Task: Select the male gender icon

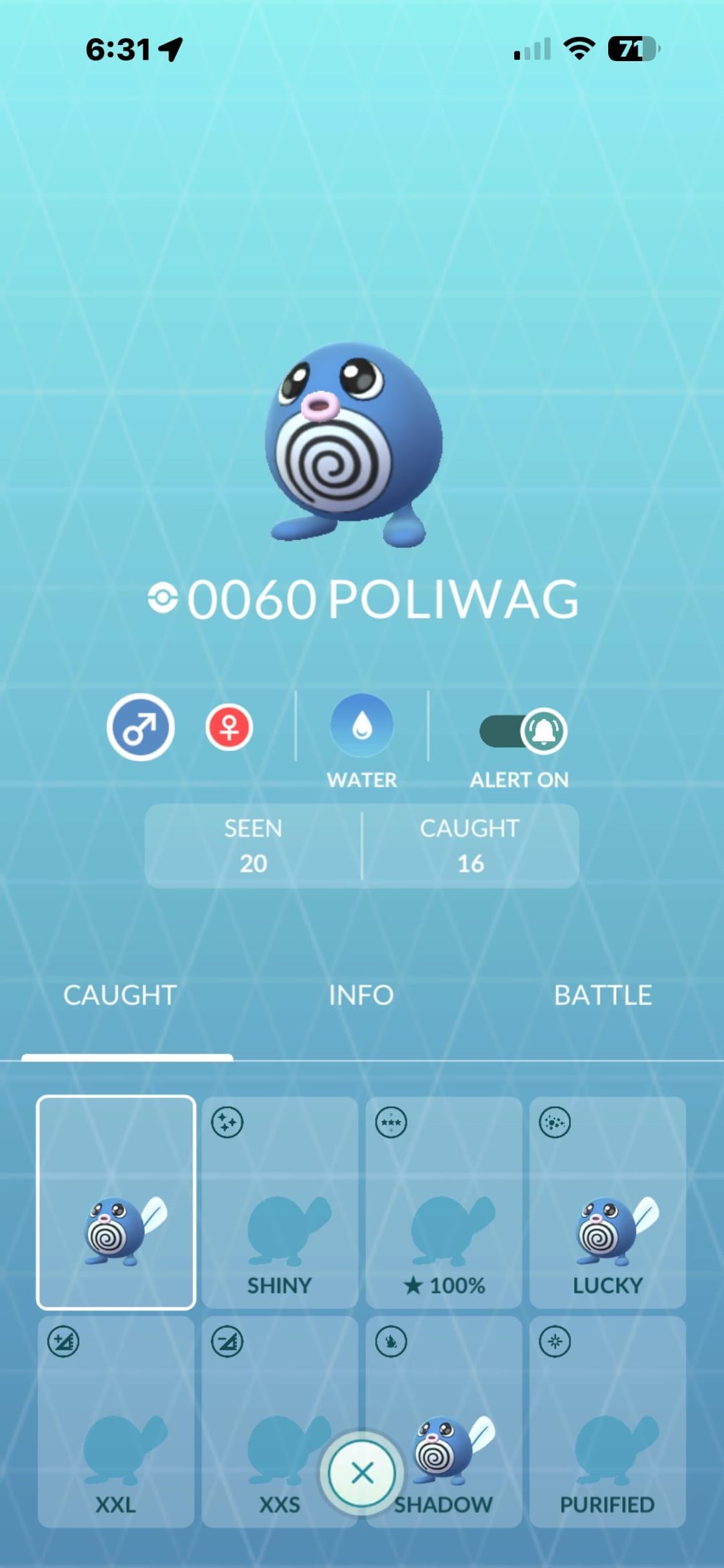Action: click(x=141, y=727)
